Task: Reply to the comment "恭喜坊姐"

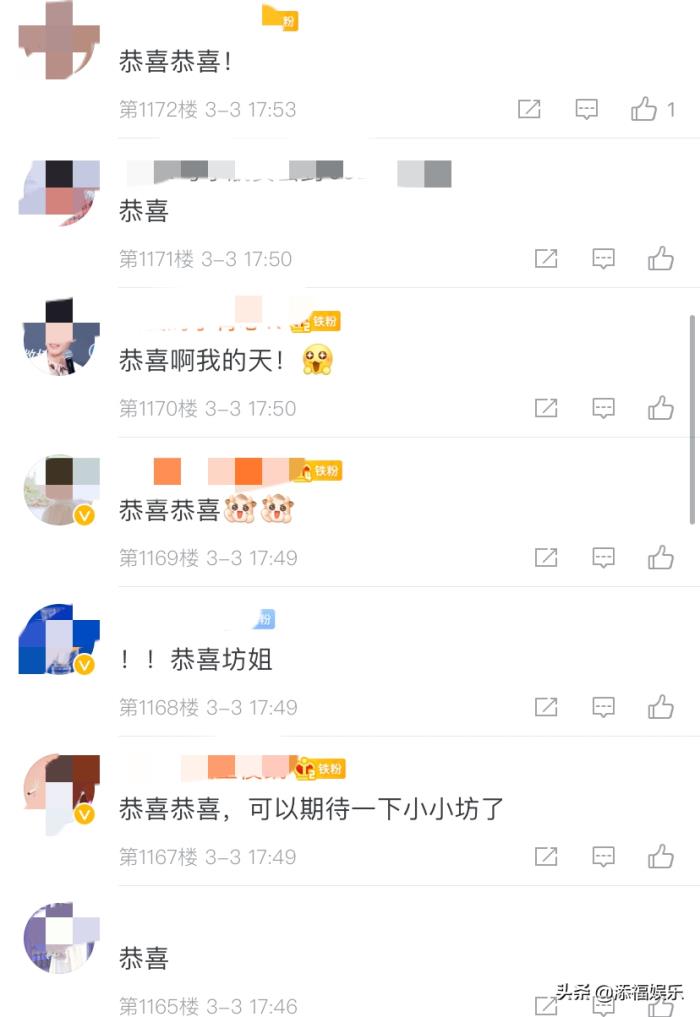Action: tap(603, 707)
